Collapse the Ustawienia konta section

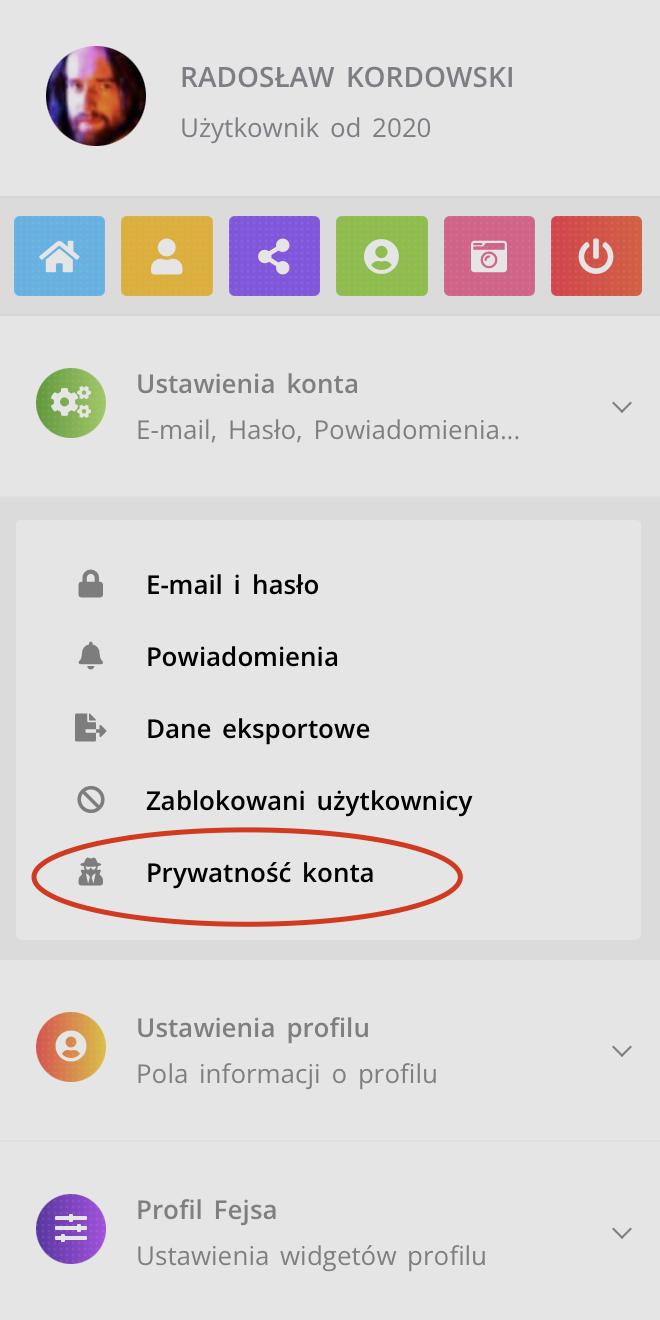pyautogui.click(x=621, y=407)
